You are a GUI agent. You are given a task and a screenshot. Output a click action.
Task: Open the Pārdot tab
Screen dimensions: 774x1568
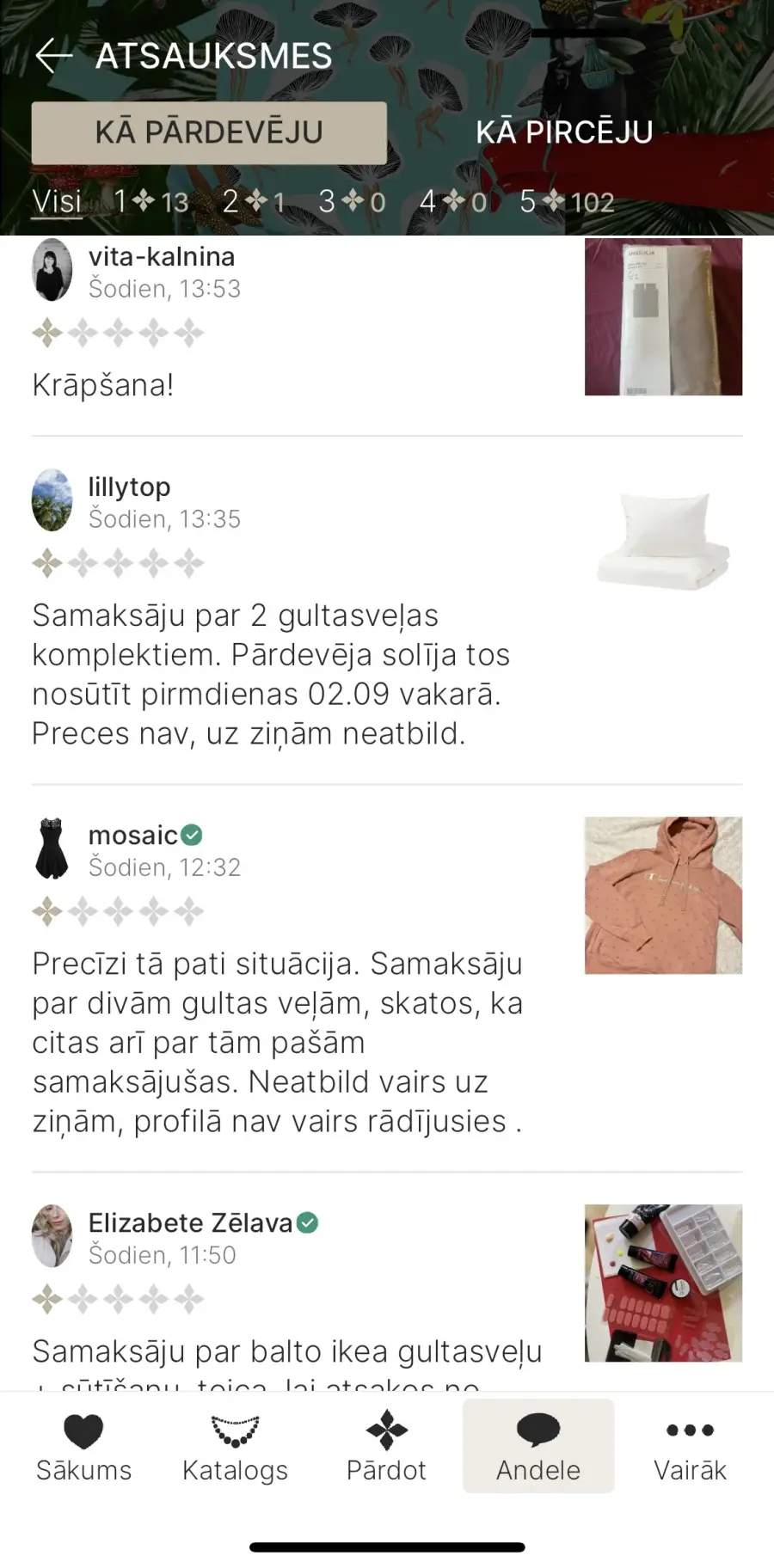[386, 1446]
